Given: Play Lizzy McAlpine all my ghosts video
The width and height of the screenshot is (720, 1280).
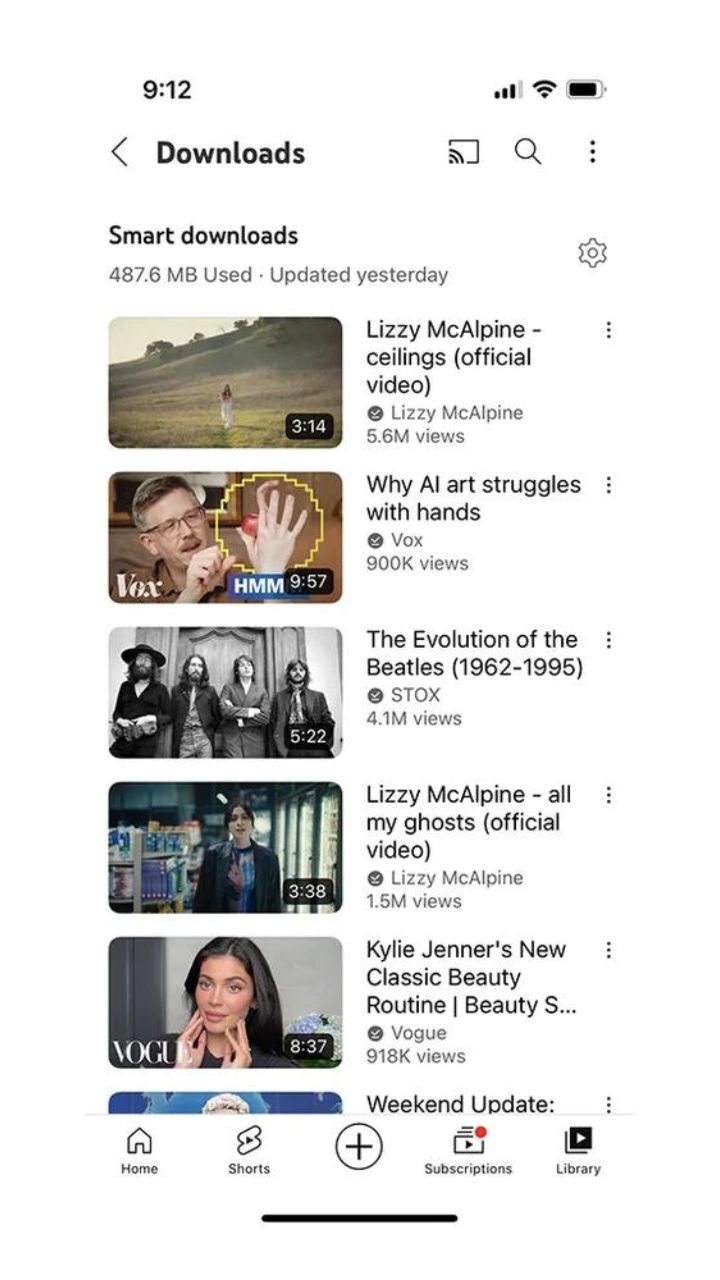Looking at the screenshot, I should tap(225, 847).
